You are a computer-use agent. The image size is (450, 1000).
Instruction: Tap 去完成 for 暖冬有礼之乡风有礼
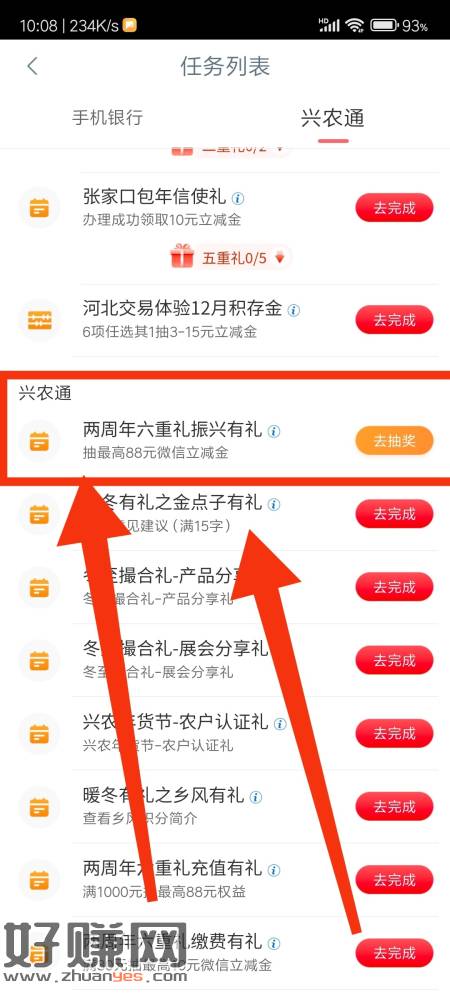pos(394,807)
